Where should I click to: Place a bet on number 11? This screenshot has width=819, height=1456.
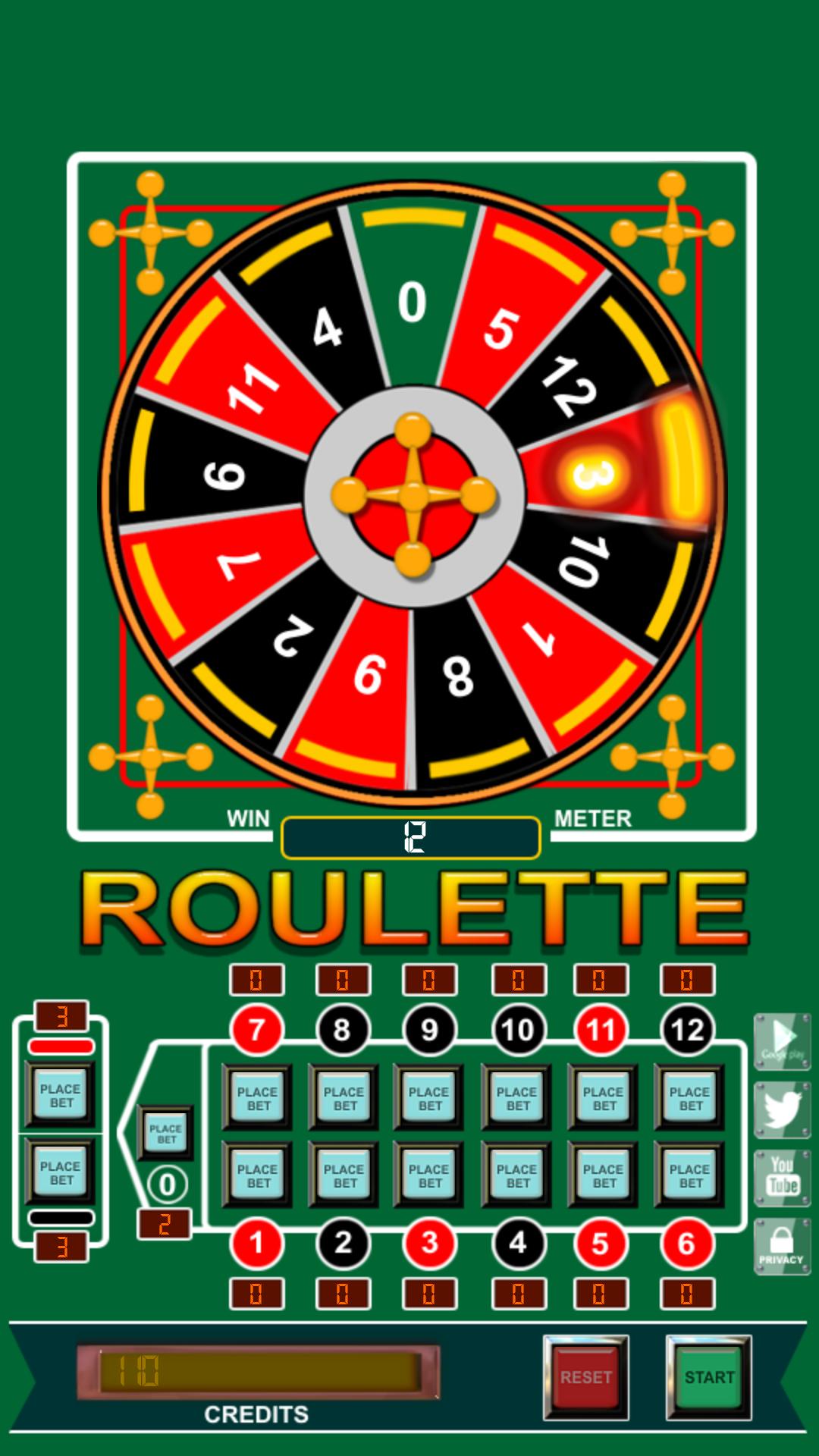click(x=604, y=1098)
